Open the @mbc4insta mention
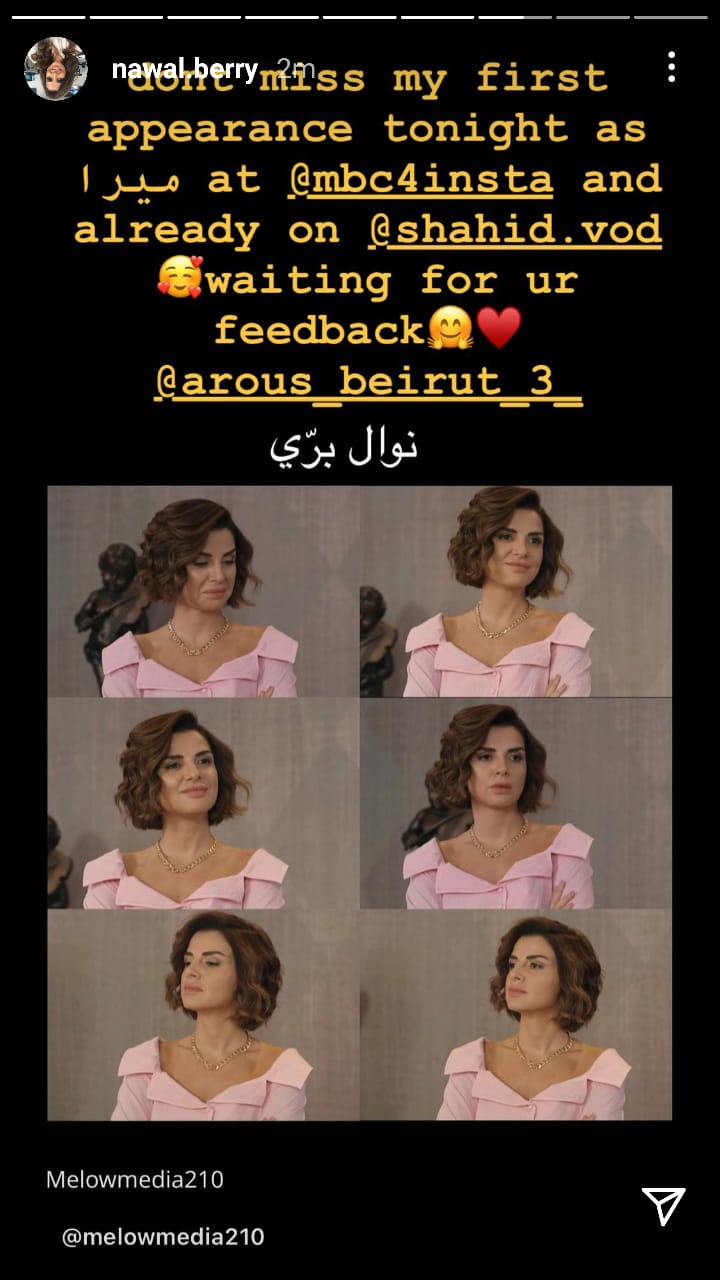This screenshot has height=1280, width=720. 420,180
